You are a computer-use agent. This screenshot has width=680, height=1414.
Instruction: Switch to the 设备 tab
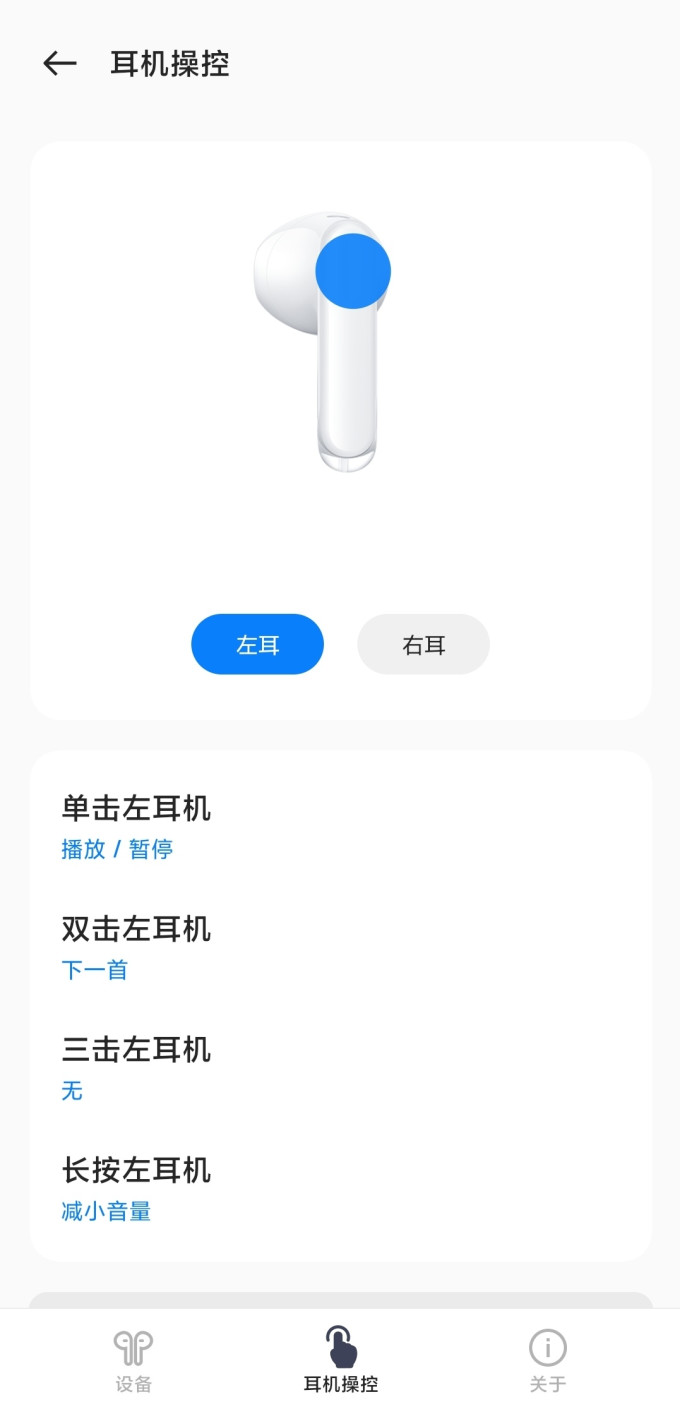pyautogui.click(x=133, y=1361)
